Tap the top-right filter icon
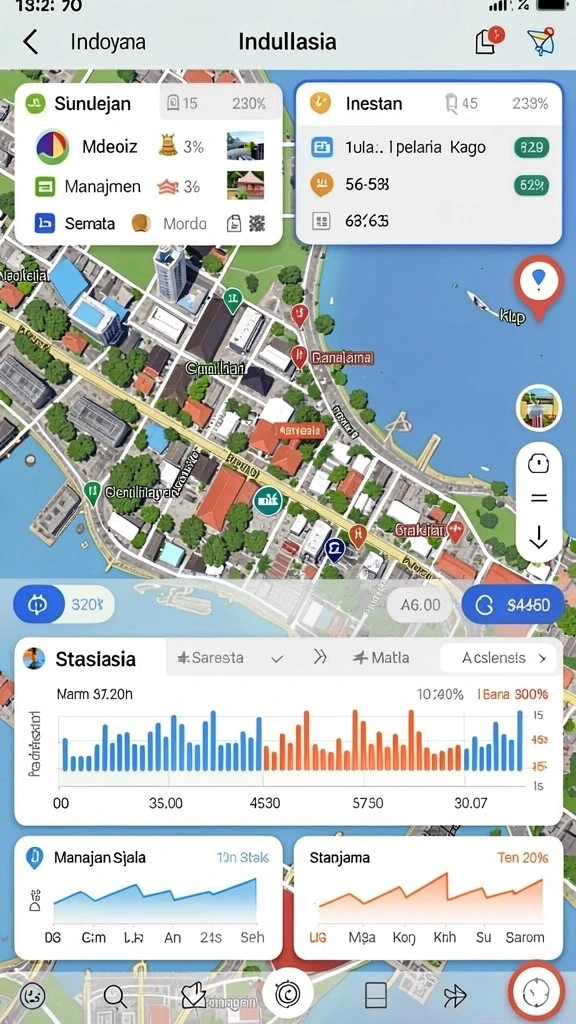The height and width of the screenshot is (1024, 576). 542,41
